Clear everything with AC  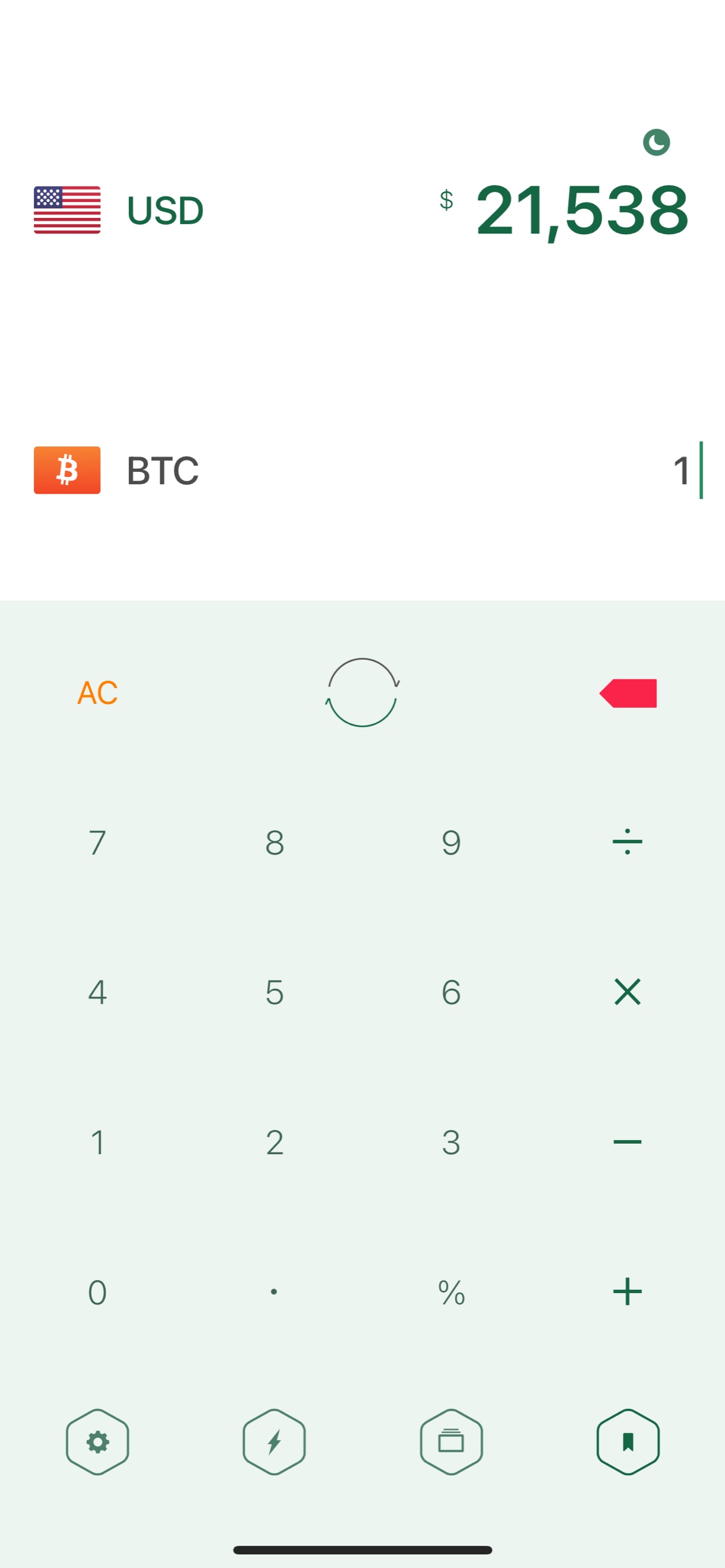pyautogui.click(x=97, y=692)
